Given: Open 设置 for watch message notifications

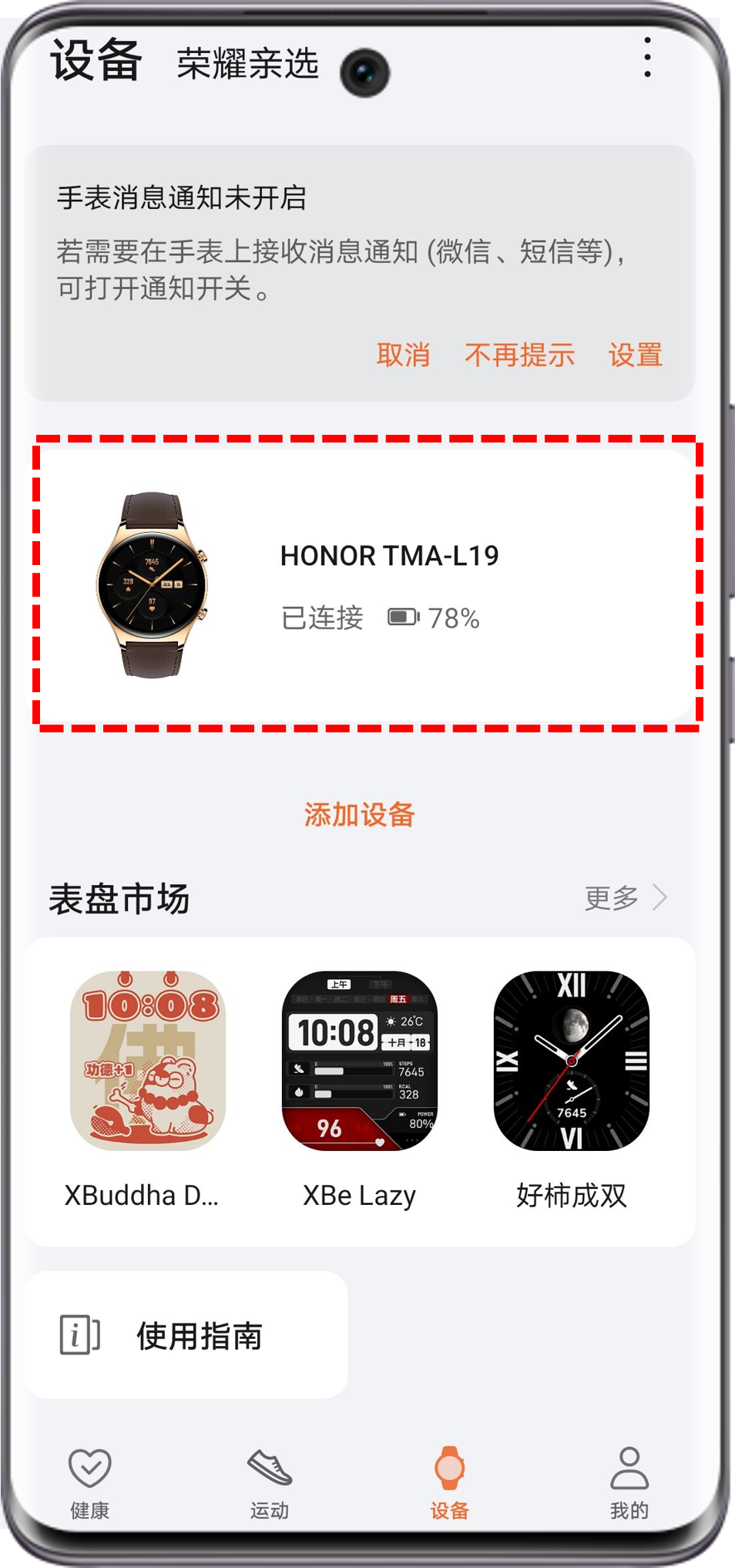Looking at the screenshot, I should [635, 355].
